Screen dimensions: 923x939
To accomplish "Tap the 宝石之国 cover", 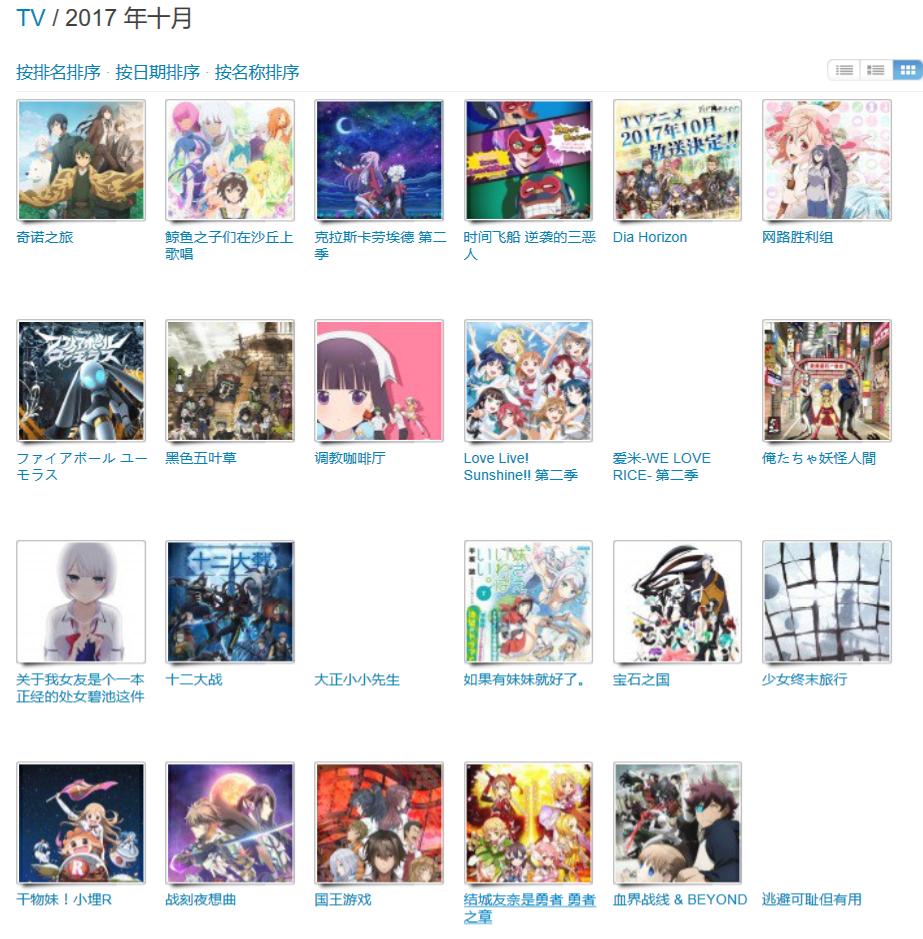I will pyautogui.click(x=677, y=602).
